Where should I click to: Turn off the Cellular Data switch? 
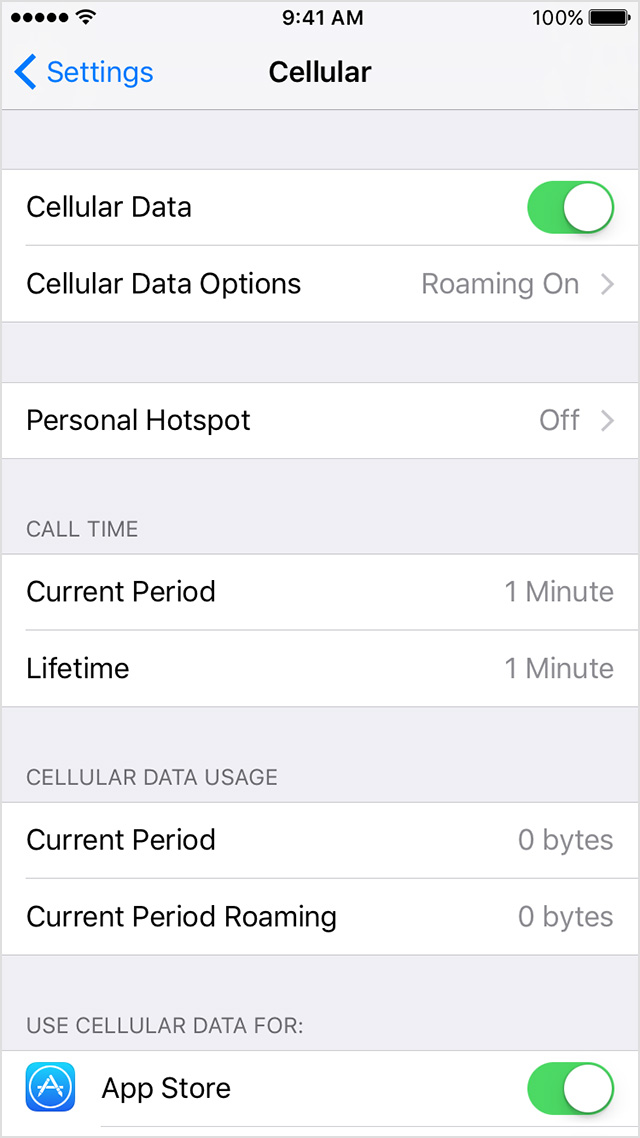[570, 208]
